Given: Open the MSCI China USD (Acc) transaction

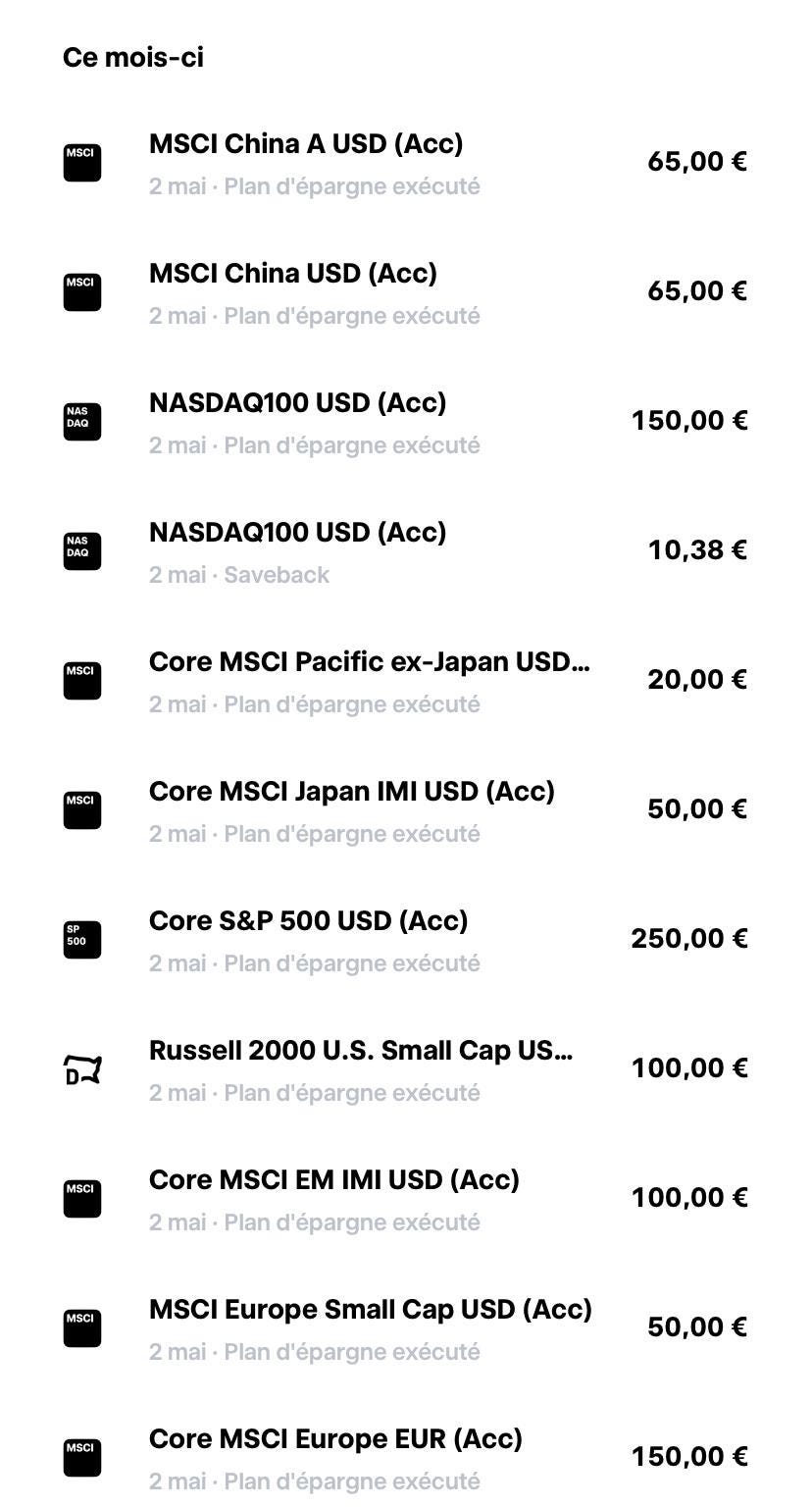Looking at the screenshot, I should click(406, 292).
